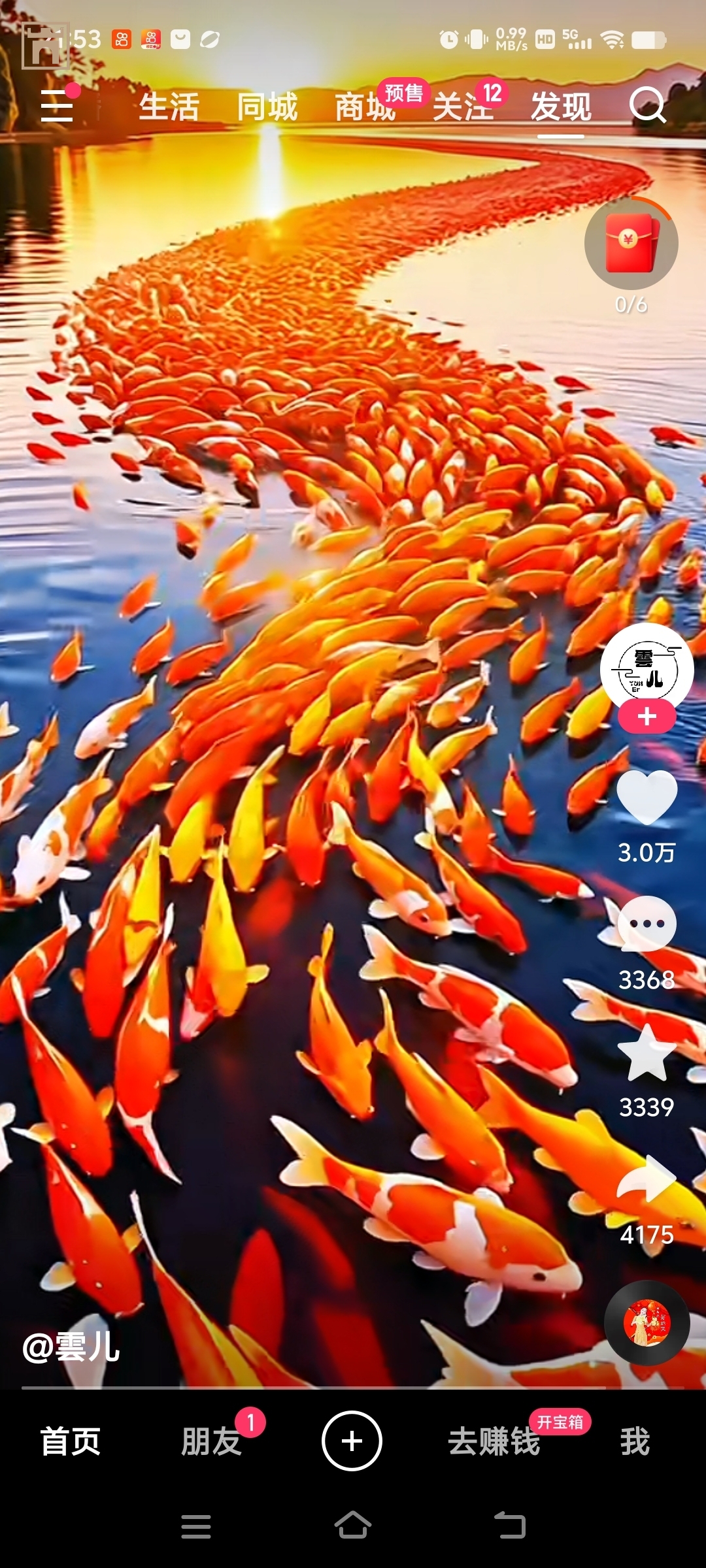The height and width of the screenshot is (1568, 706).
Task: Switch to the 关注 tab
Action: 462,106
